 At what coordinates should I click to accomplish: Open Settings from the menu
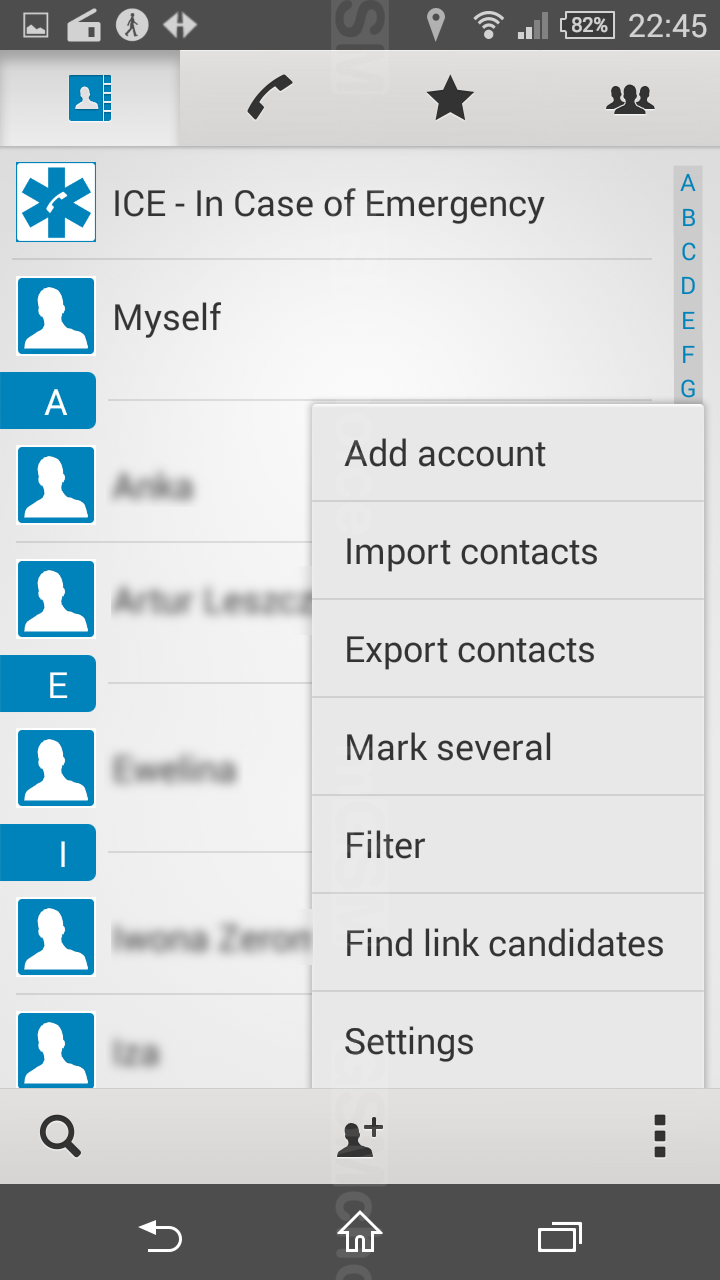(x=508, y=1040)
